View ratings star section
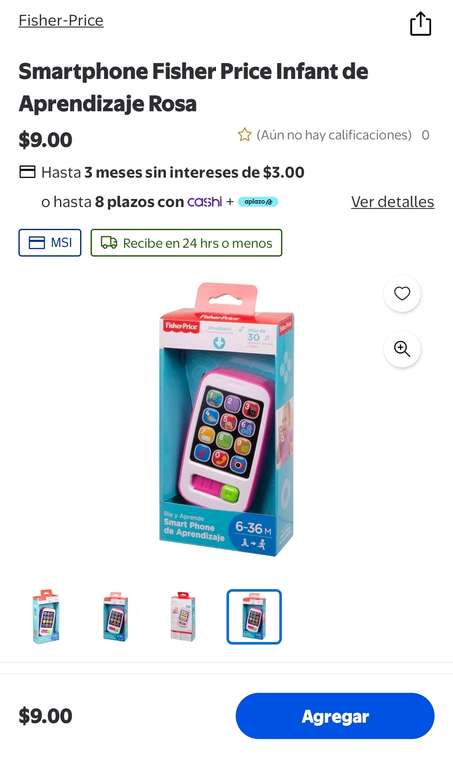453x768 pixels. tap(334, 135)
